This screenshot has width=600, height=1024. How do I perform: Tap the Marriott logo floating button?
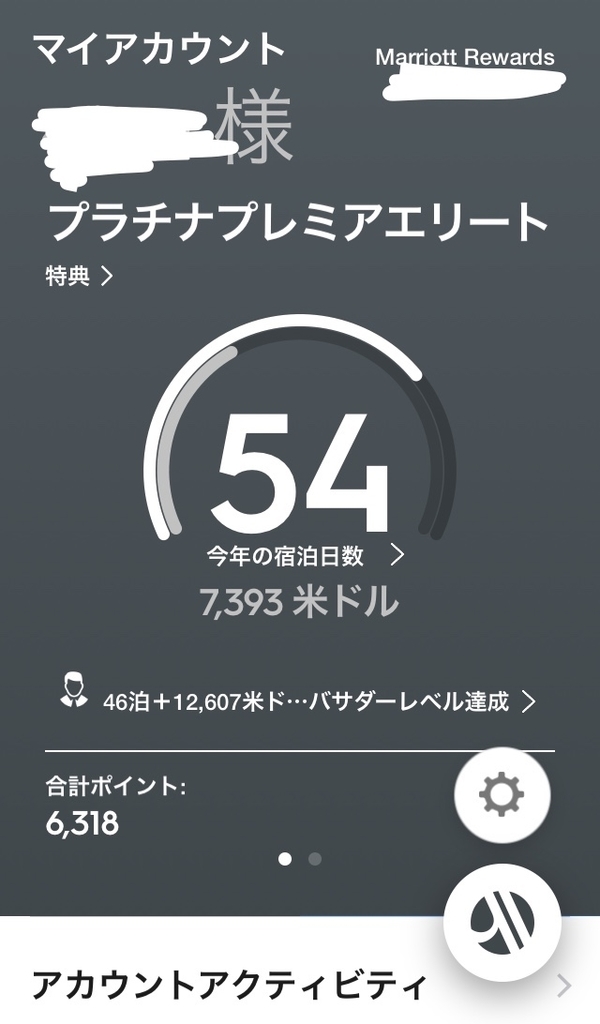501,922
